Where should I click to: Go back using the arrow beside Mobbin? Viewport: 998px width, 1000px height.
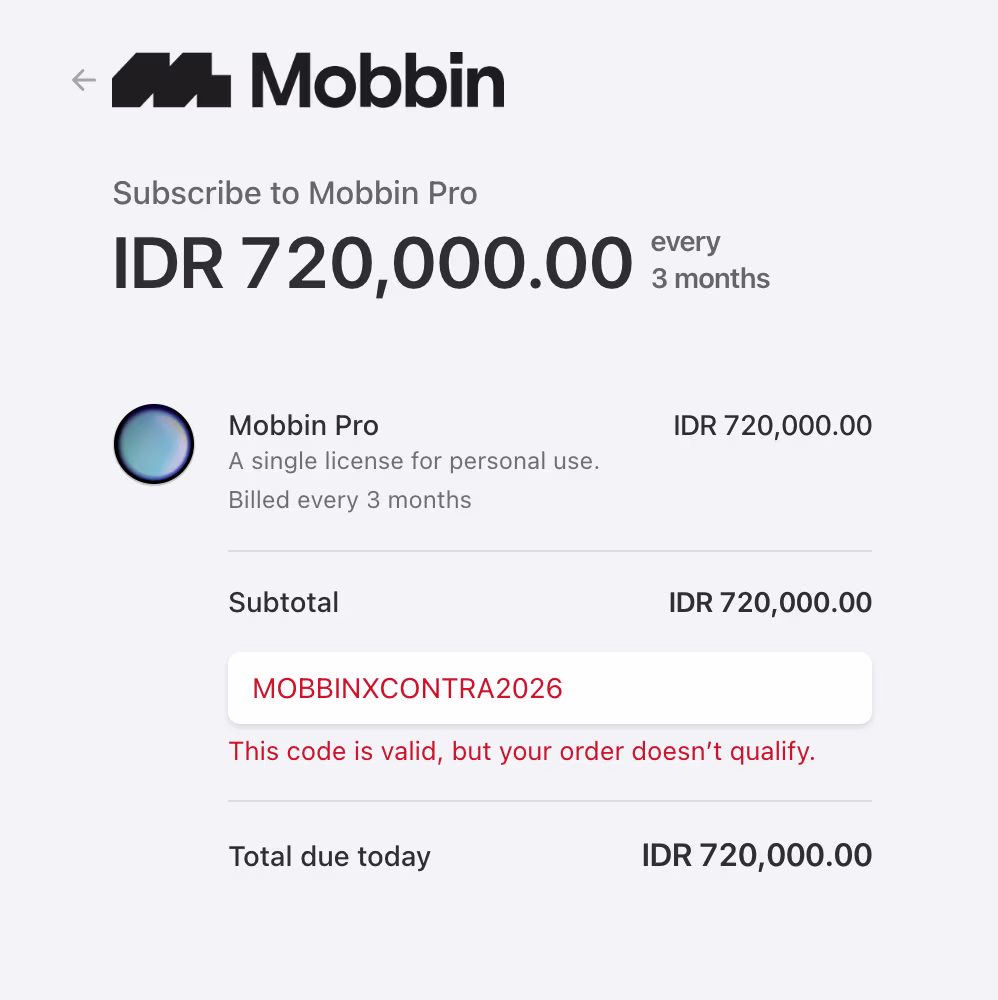(84, 80)
